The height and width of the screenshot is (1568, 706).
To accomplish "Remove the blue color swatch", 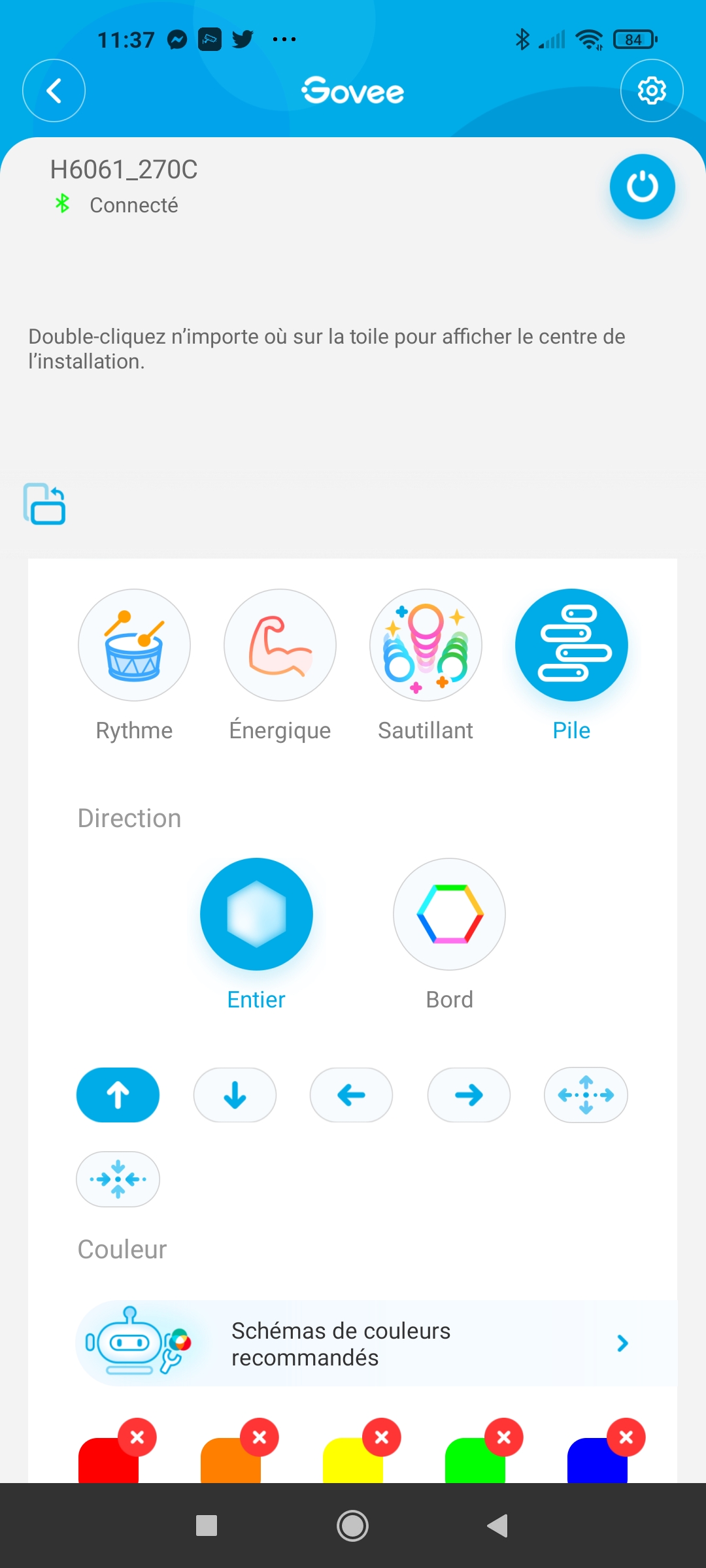I will 626,1437.
